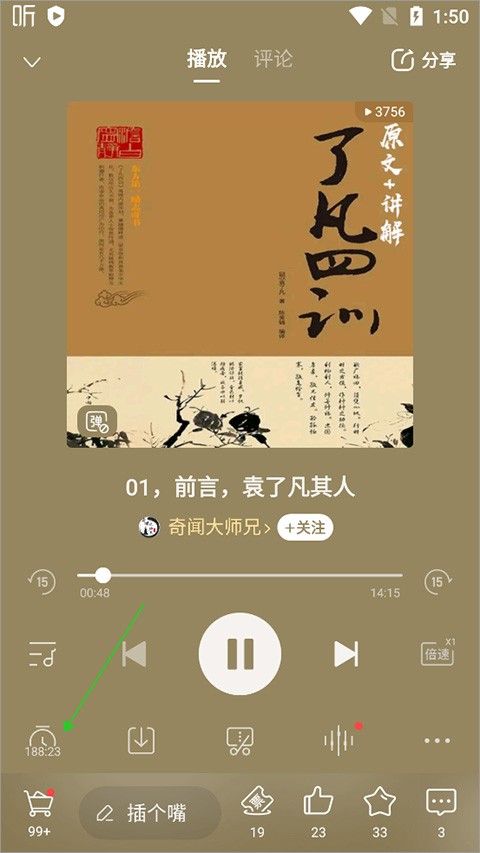Screen dimensions: 480x853
Task: Open the sound effects waveform icon
Action: pos(340,740)
